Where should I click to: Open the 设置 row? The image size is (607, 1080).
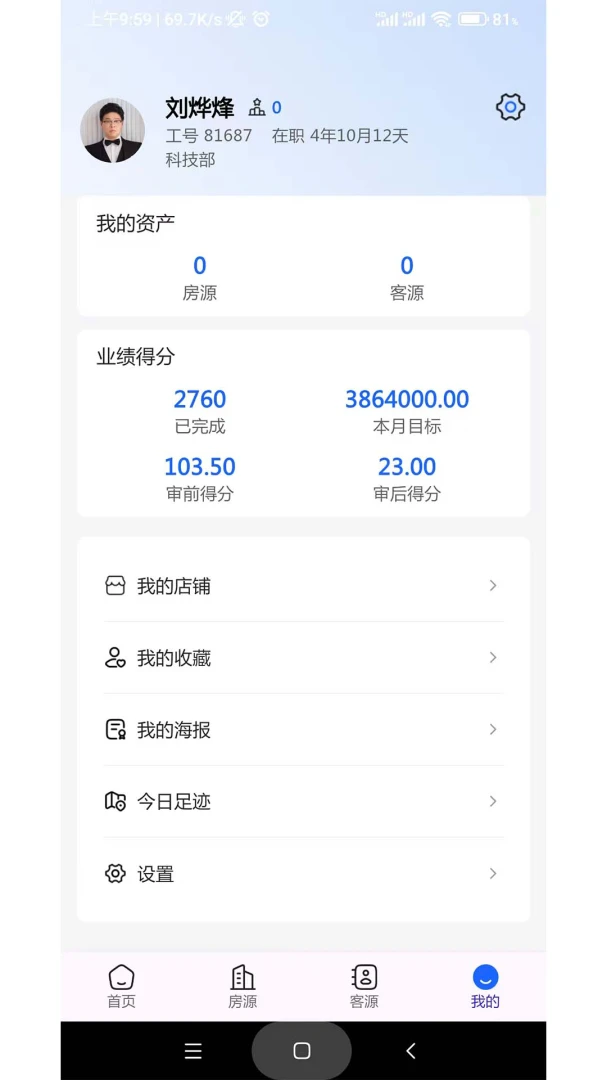pyautogui.click(x=304, y=874)
